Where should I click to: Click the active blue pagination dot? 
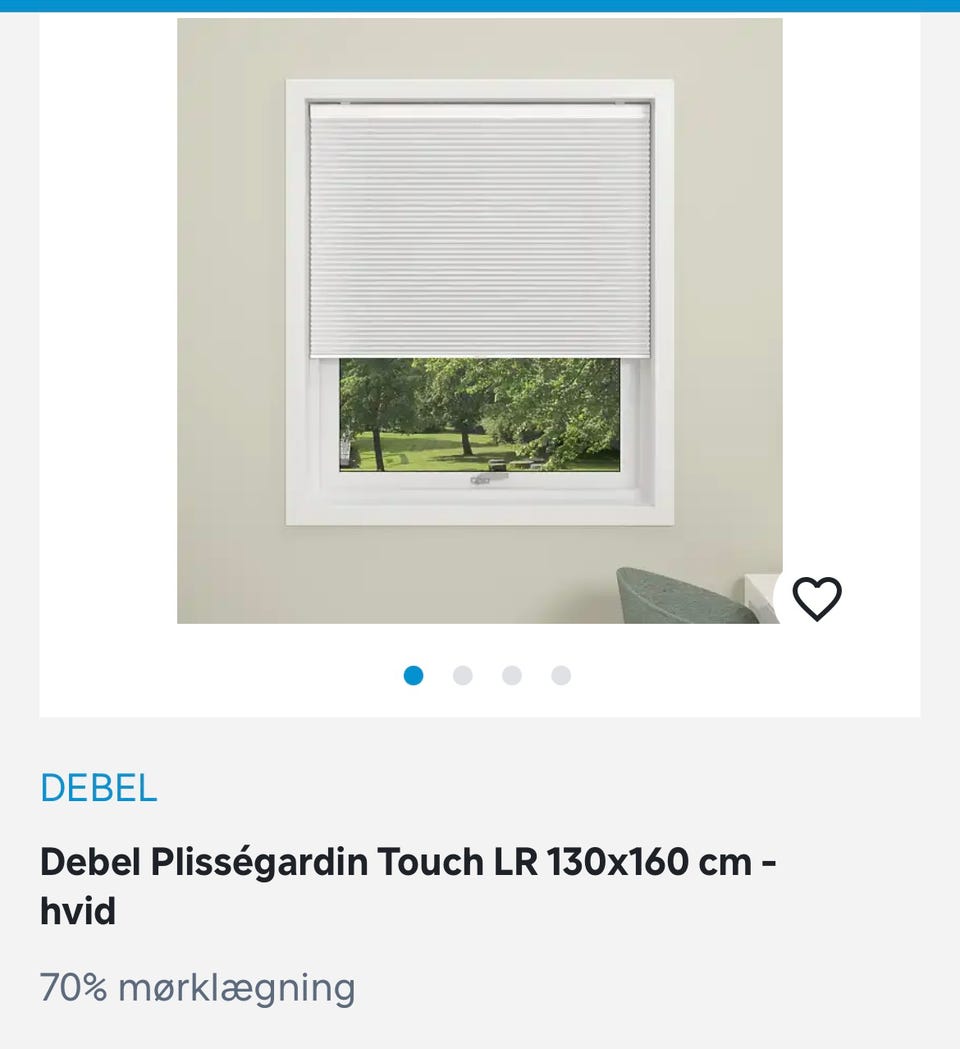click(x=415, y=675)
